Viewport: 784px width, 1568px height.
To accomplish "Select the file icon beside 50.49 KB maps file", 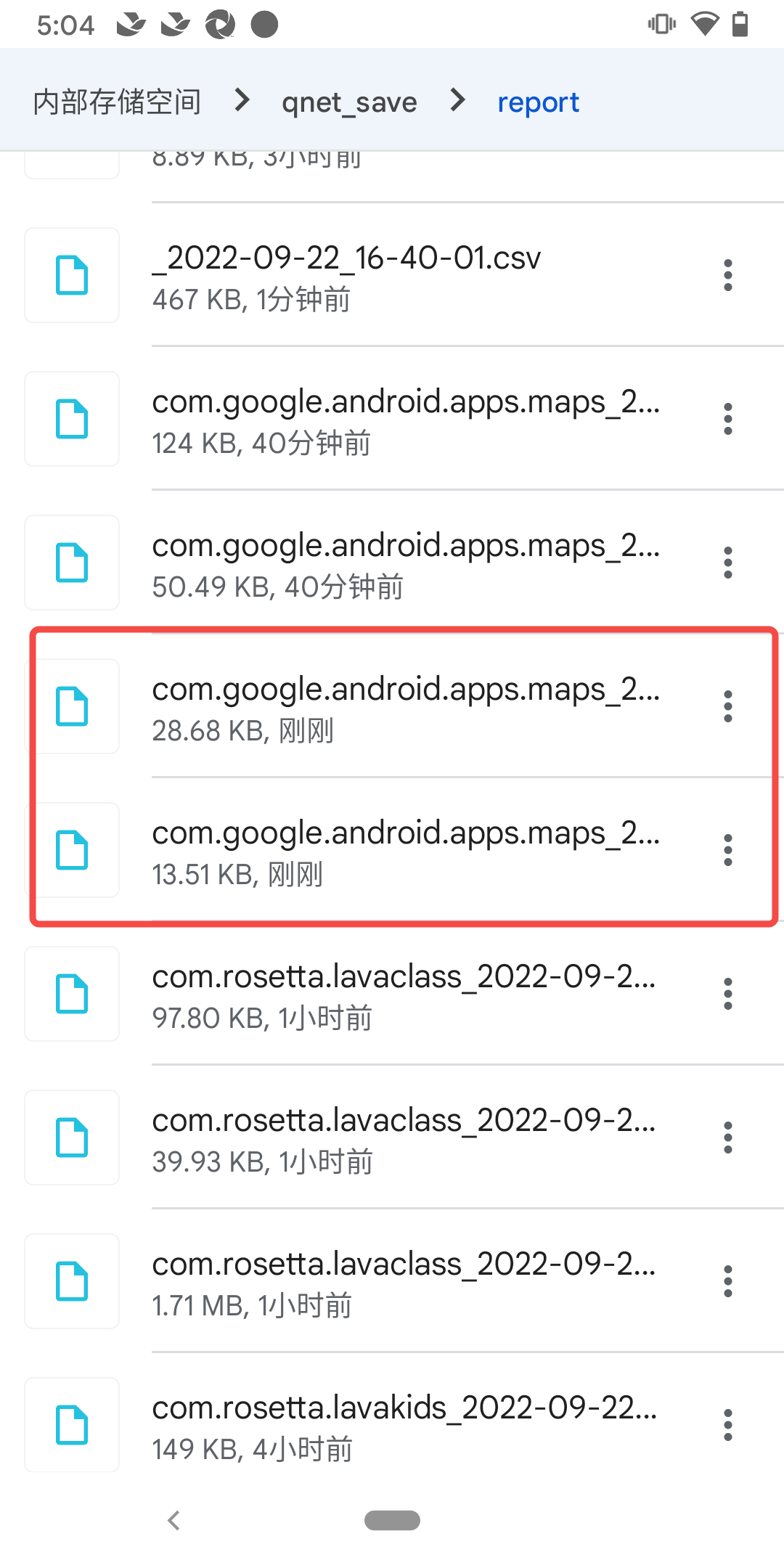I will pyautogui.click(x=71, y=562).
